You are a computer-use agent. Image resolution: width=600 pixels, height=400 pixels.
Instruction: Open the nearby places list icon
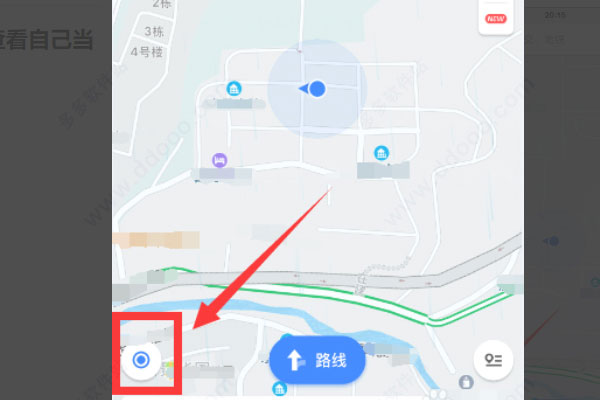click(x=493, y=360)
